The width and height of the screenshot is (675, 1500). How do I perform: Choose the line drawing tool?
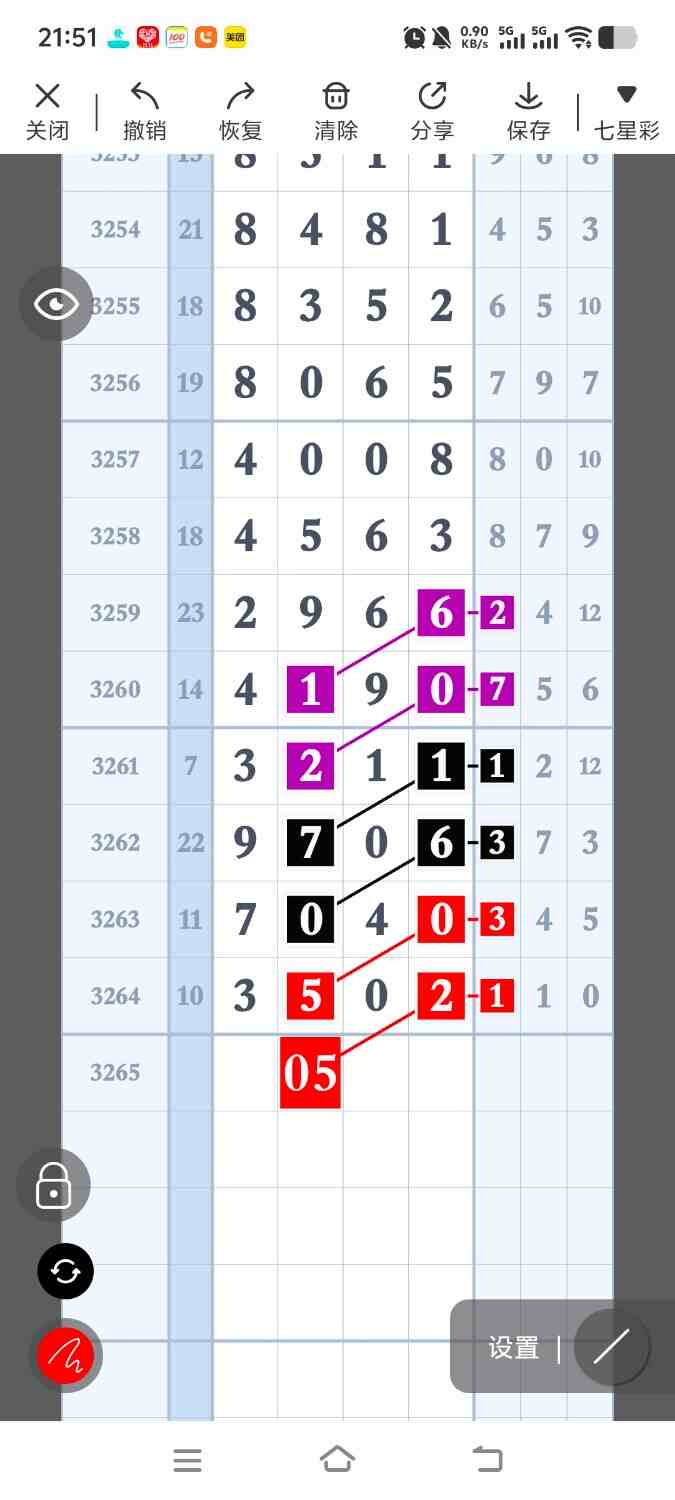(x=611, y=1347)
